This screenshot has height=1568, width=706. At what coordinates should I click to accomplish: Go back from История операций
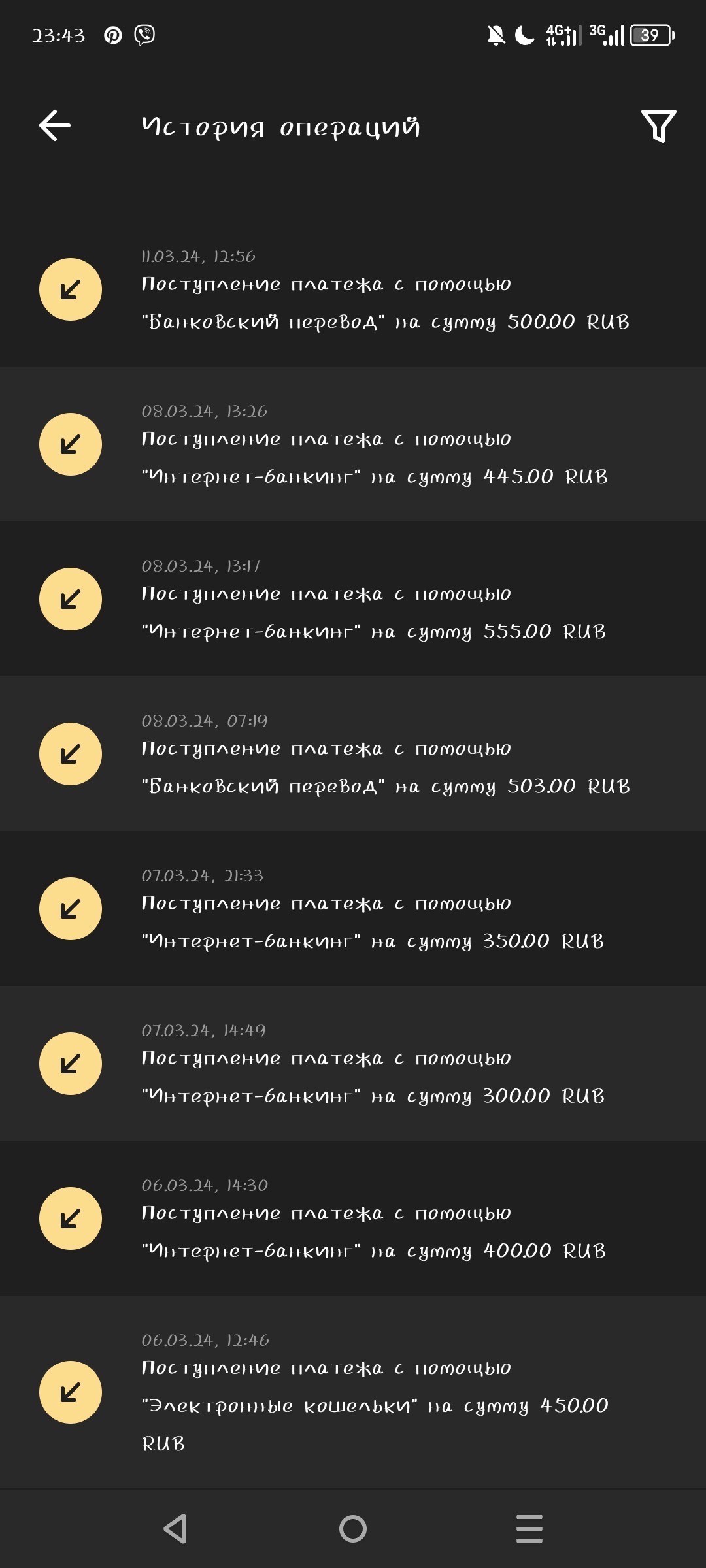(x=55, y=125)
